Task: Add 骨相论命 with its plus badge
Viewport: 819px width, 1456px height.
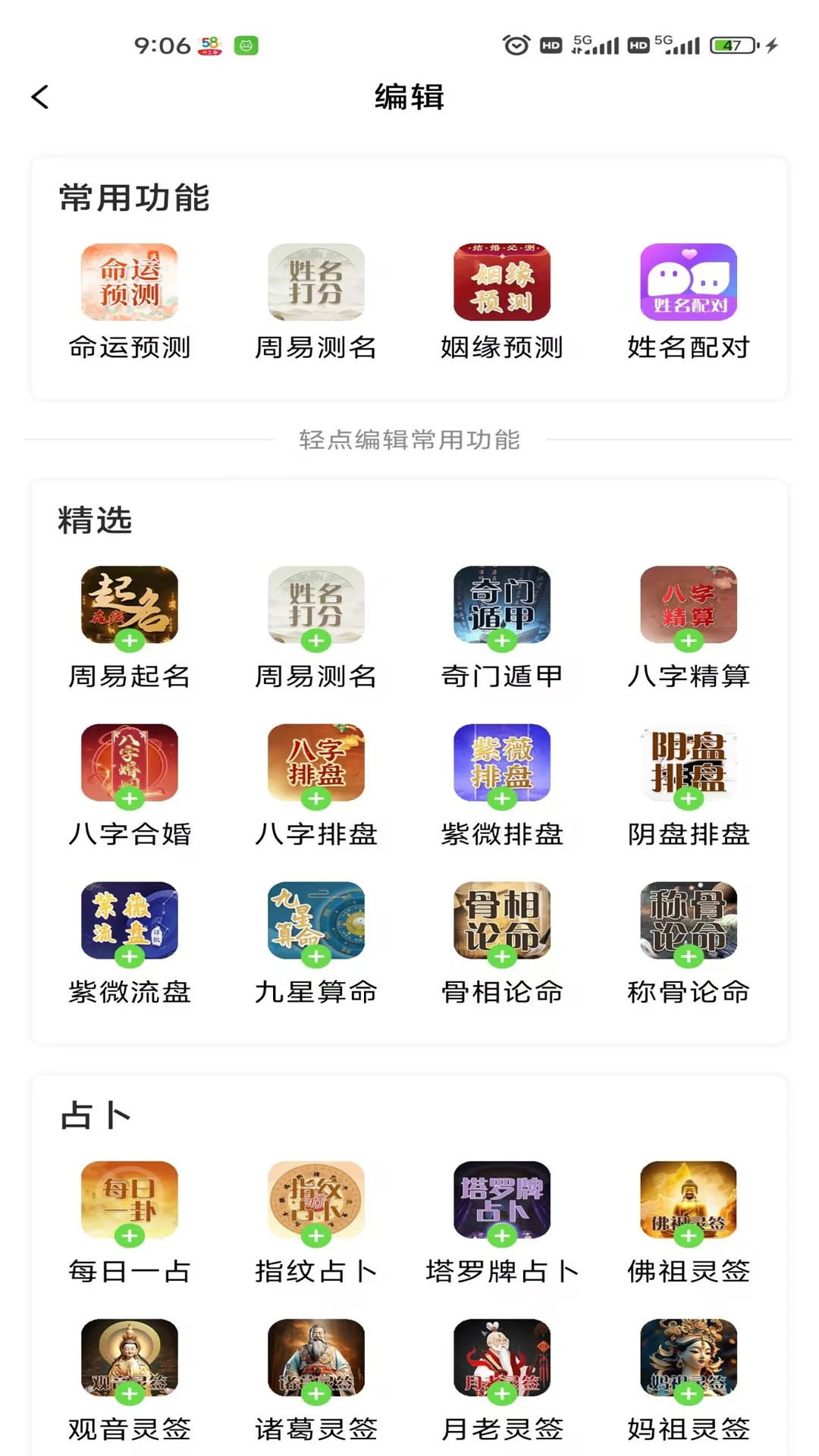Action: pos(502,956)
